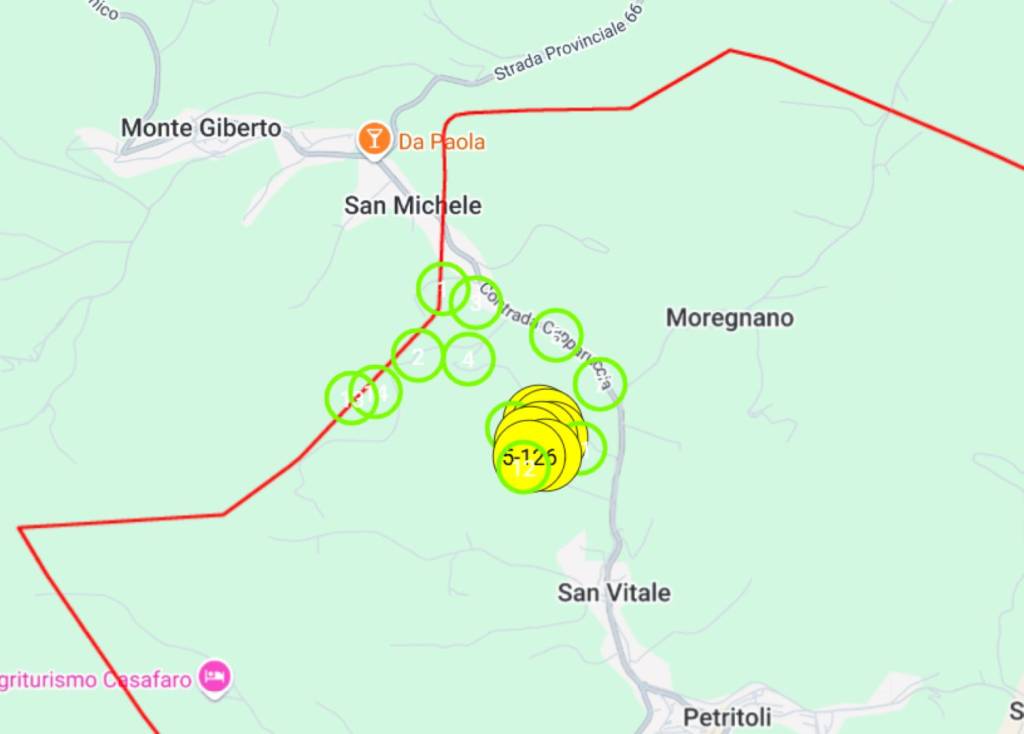Select green circle marker 3
Image resolution: width=1024 pixels, height=734 pixels.
[476, 302]
